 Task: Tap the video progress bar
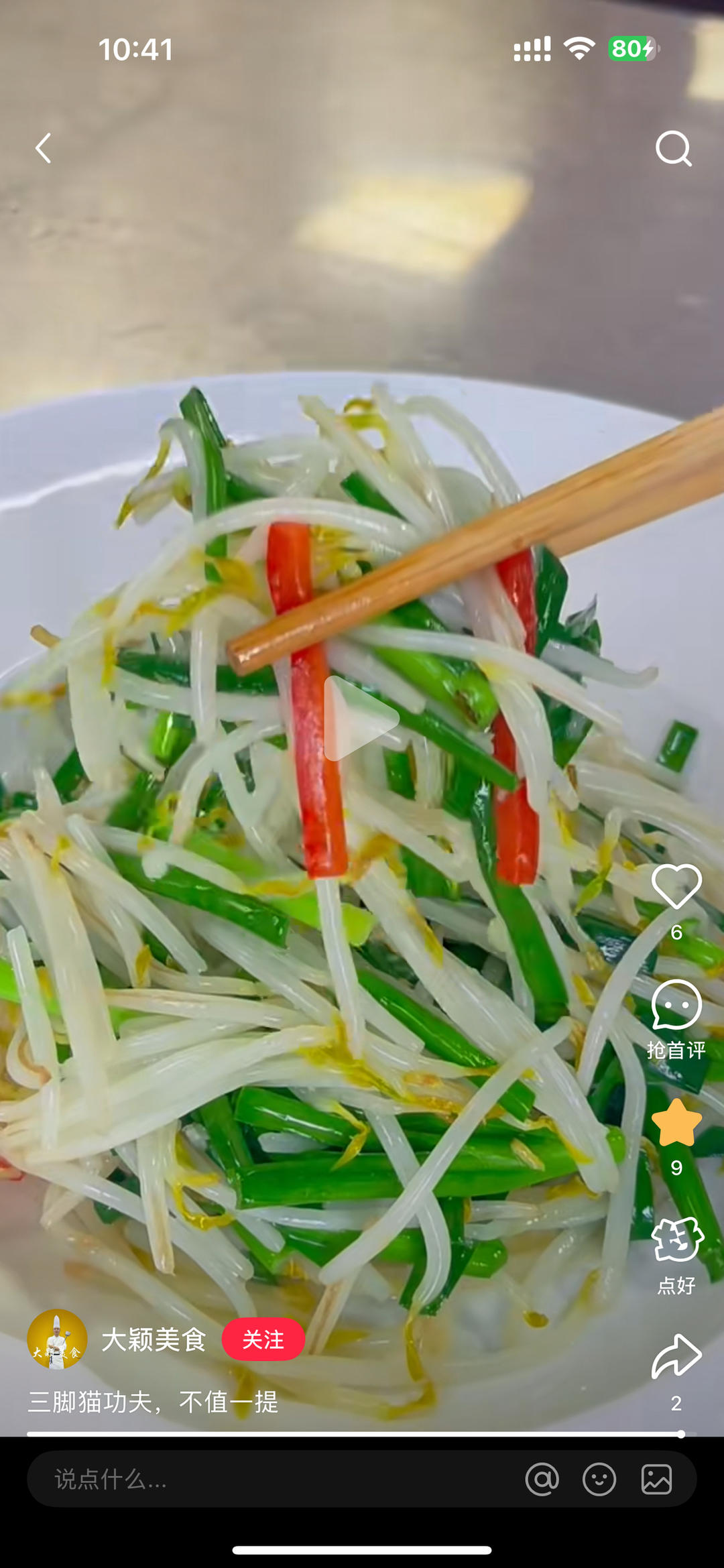coord(354,1434)
